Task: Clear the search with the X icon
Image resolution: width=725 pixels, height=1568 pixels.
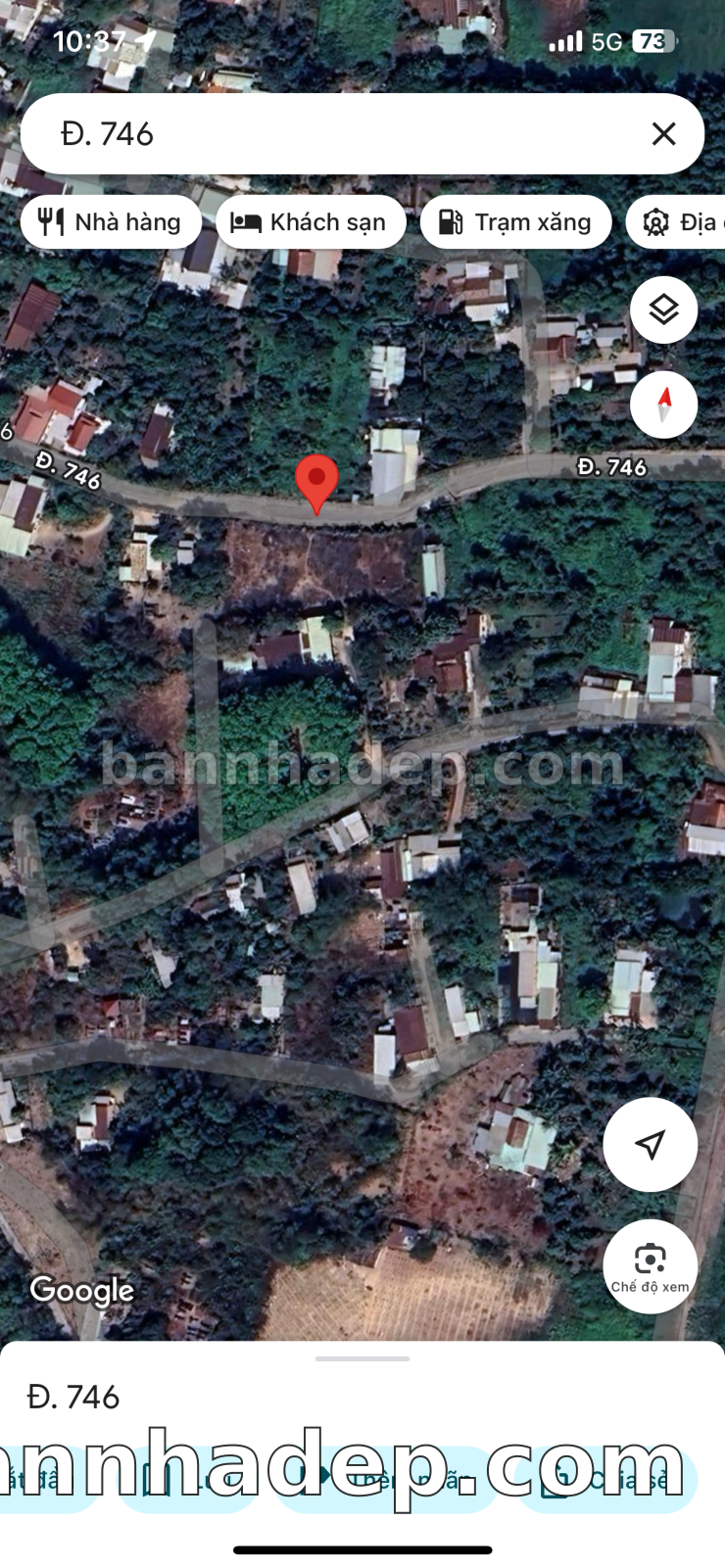Action: point(663,134)
